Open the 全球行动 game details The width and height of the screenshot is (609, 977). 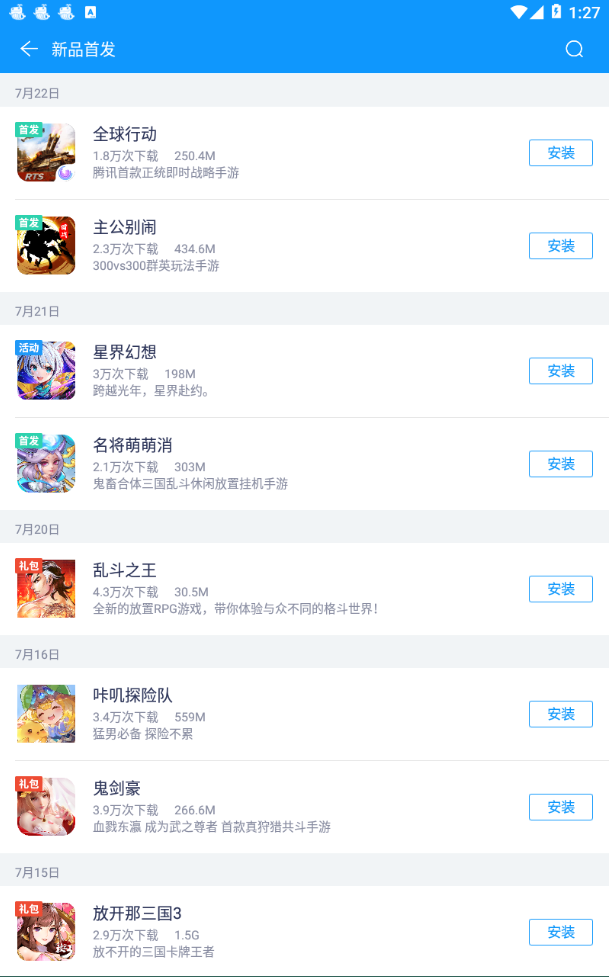[x=125, y=134]
